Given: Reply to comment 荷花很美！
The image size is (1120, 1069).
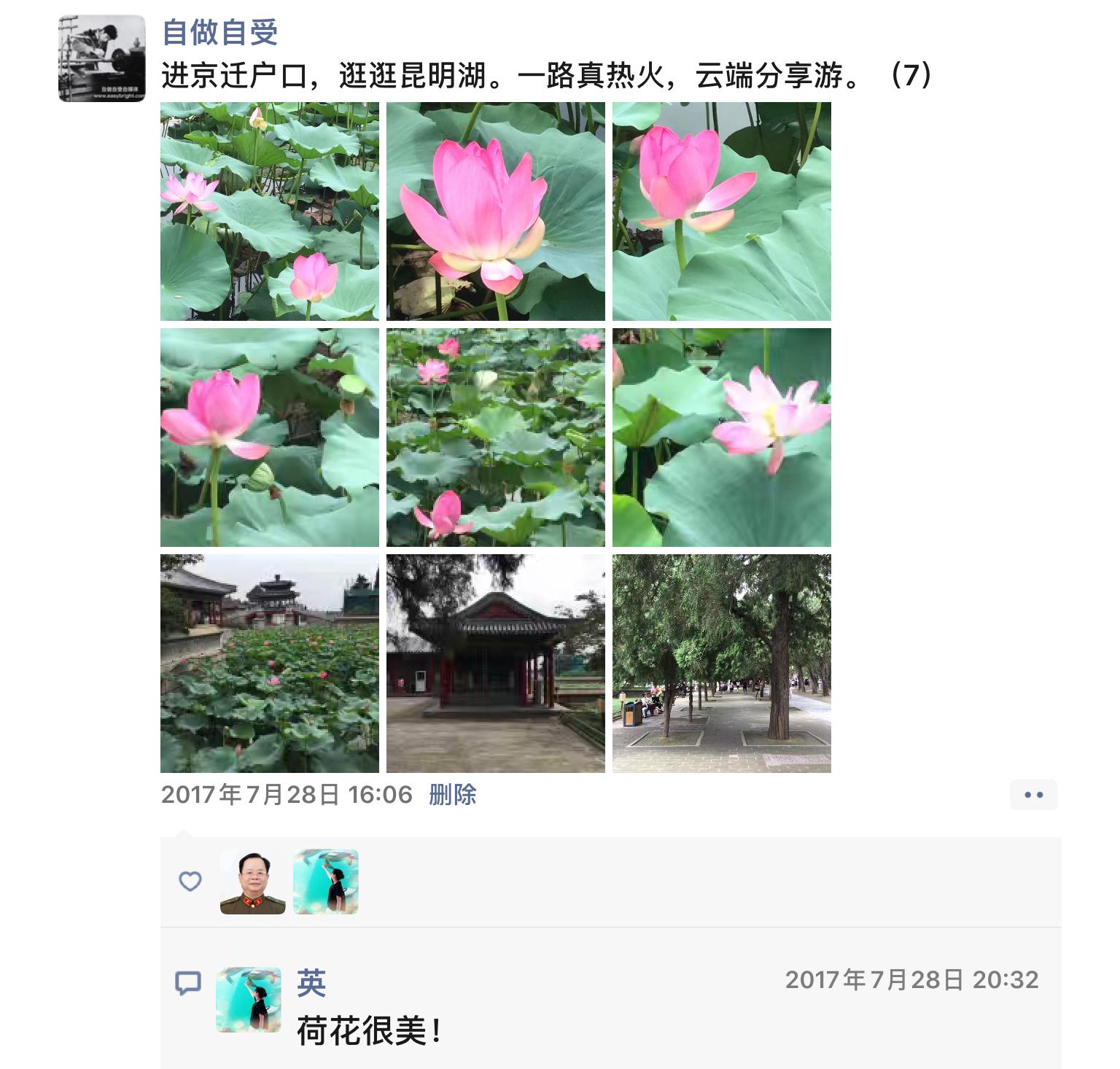Looking at the screenshot, I should tap(368, 1031).
